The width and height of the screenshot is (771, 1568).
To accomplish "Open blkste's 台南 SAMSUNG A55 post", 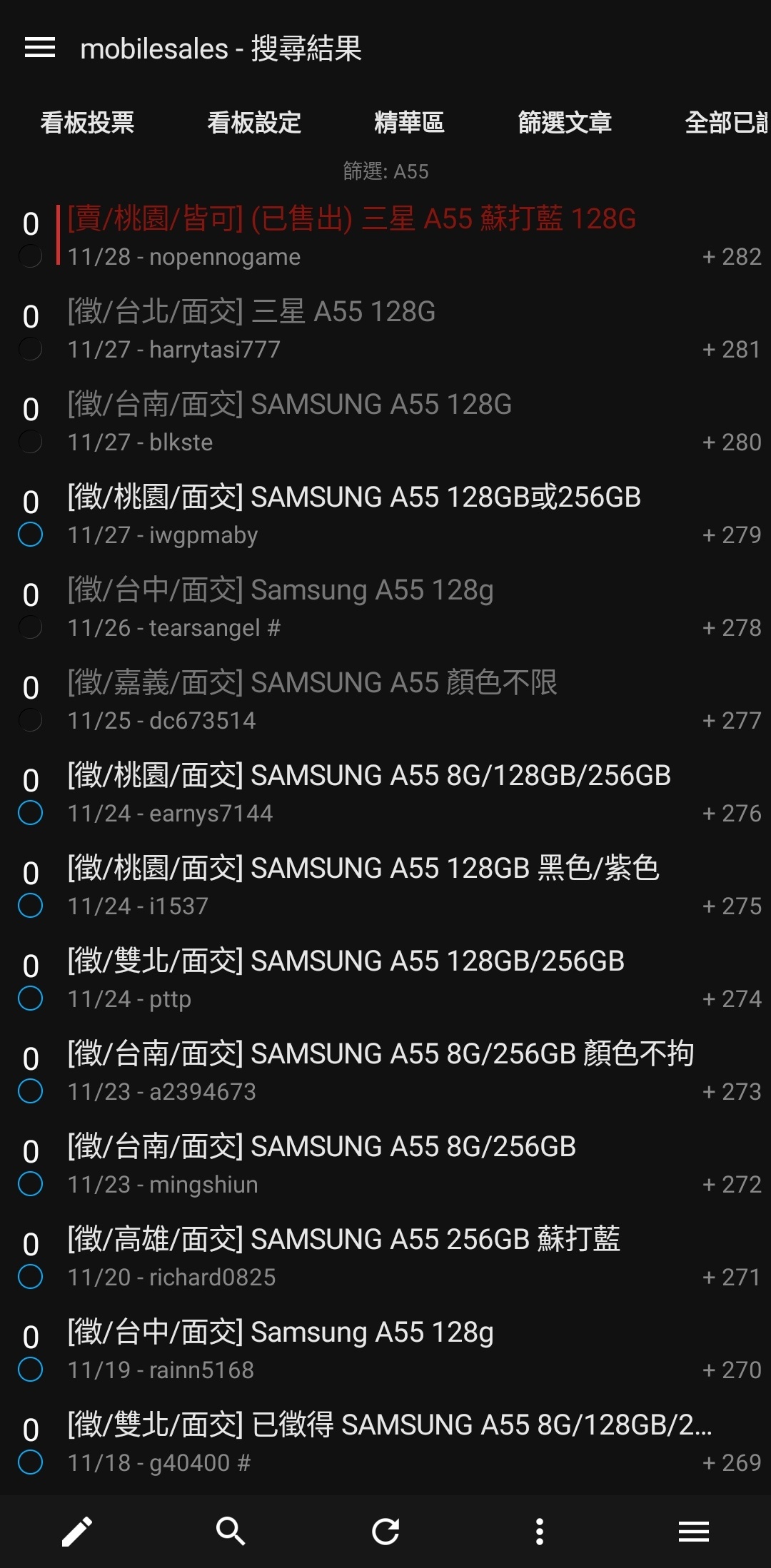I will point(385,423).
